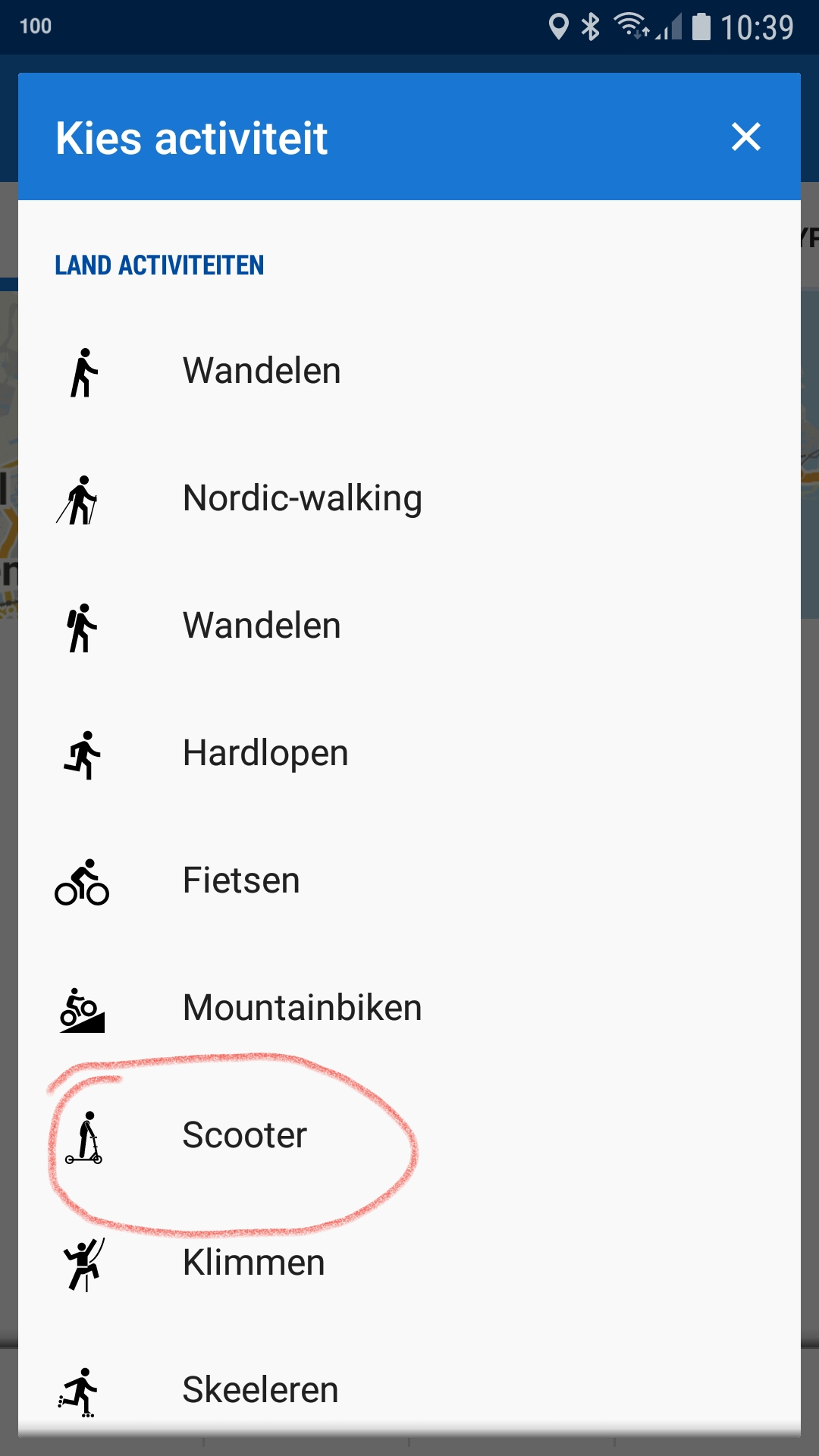Select the Nordic-walking activity
This screenshot has height=1456, width=819.
click(x=302, y=499)
